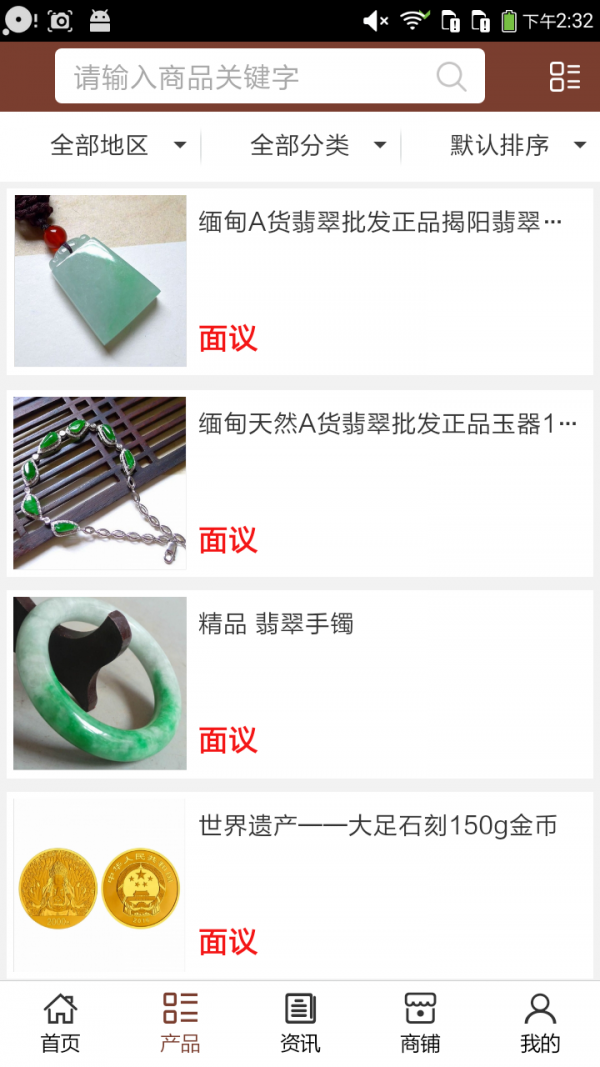The width and height of the screenshot is (600, 1067).
Task: Expand the 全部分类 category dropdown
Action: (317, 146)
